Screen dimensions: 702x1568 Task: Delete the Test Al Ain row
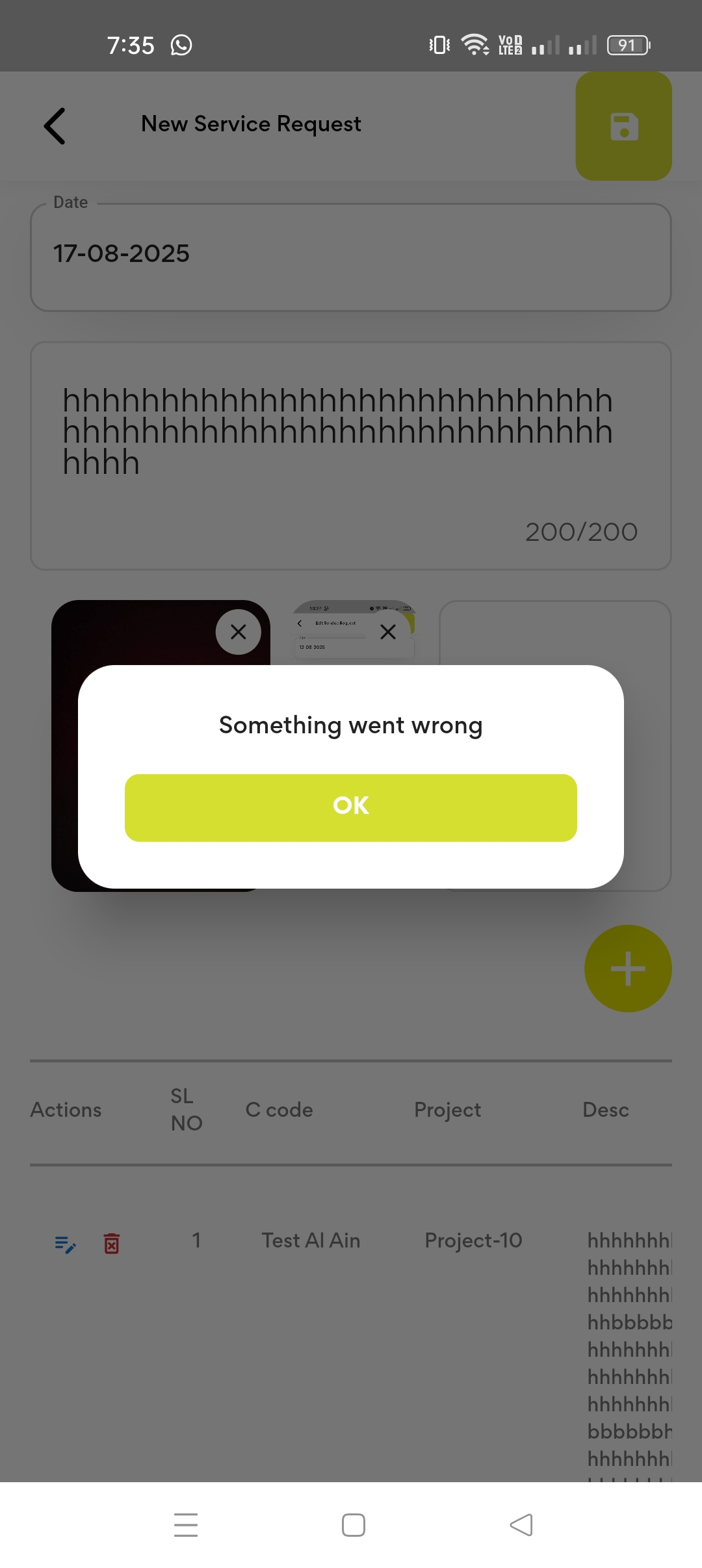coord(112,1244)
